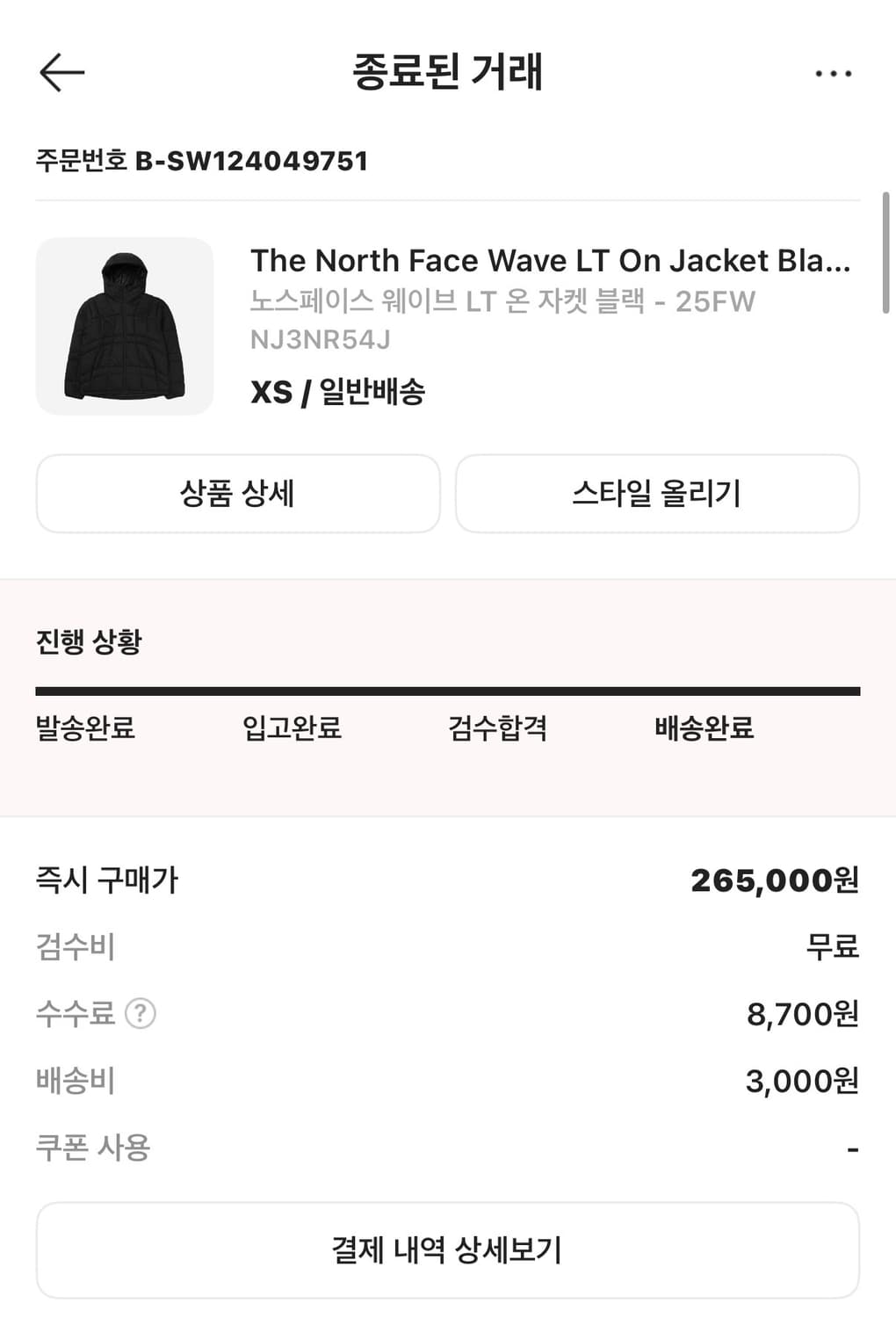Click the 스타일 올리기 button
The image size is (896, 1318).
pos(657,494)
